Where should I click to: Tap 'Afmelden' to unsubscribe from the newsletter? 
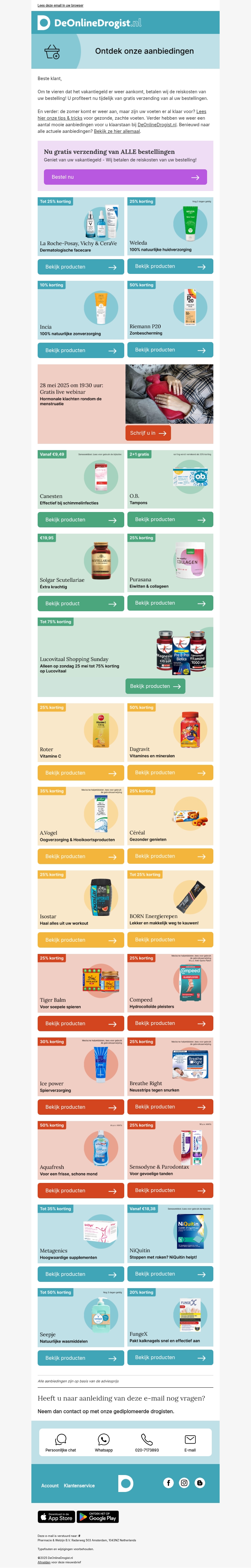pyautogui.click(x=44, y=1562)
